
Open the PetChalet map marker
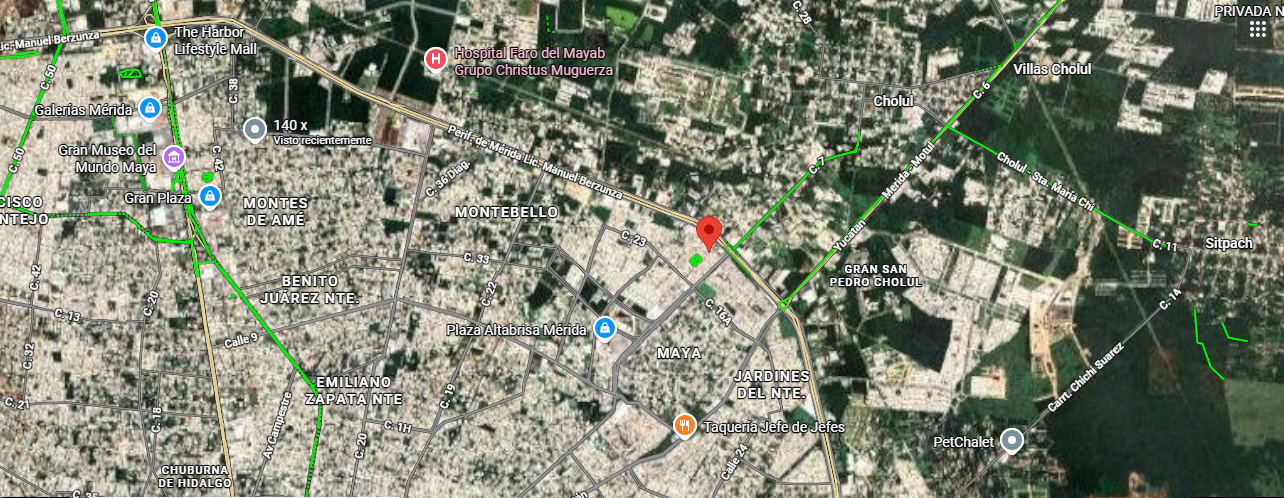pos(1013,440)
